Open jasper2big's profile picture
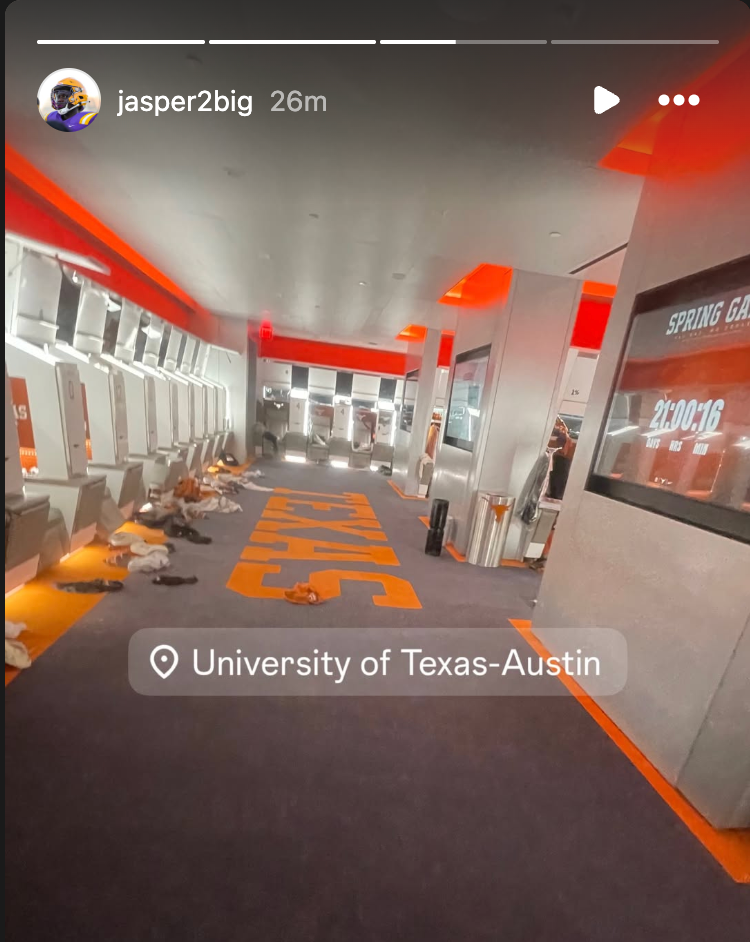Image resolution: width=750 pixels, height=942 pixels. (x=69, y=100)
